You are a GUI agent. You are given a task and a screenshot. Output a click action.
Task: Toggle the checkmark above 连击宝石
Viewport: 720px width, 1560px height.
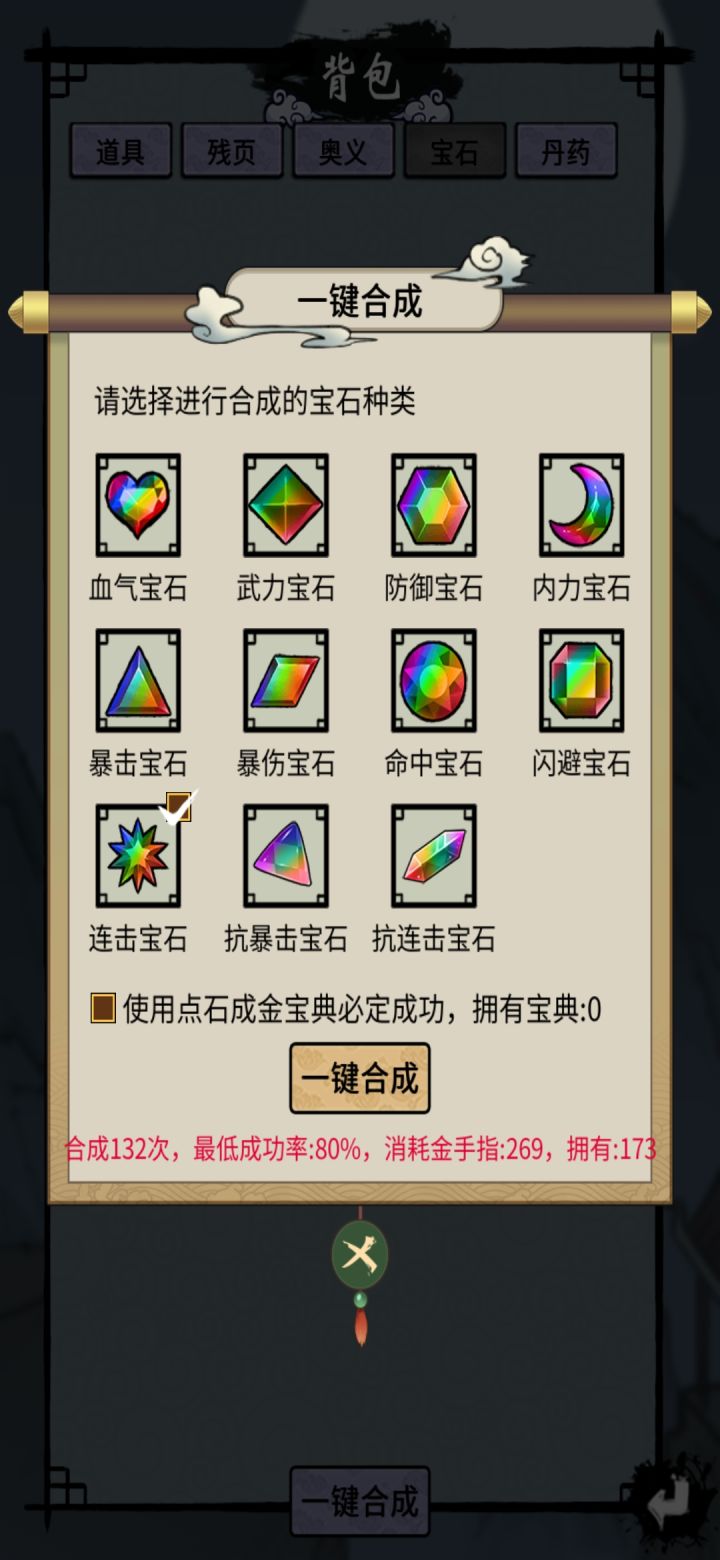pyautogui.click(x=177, y=805)
